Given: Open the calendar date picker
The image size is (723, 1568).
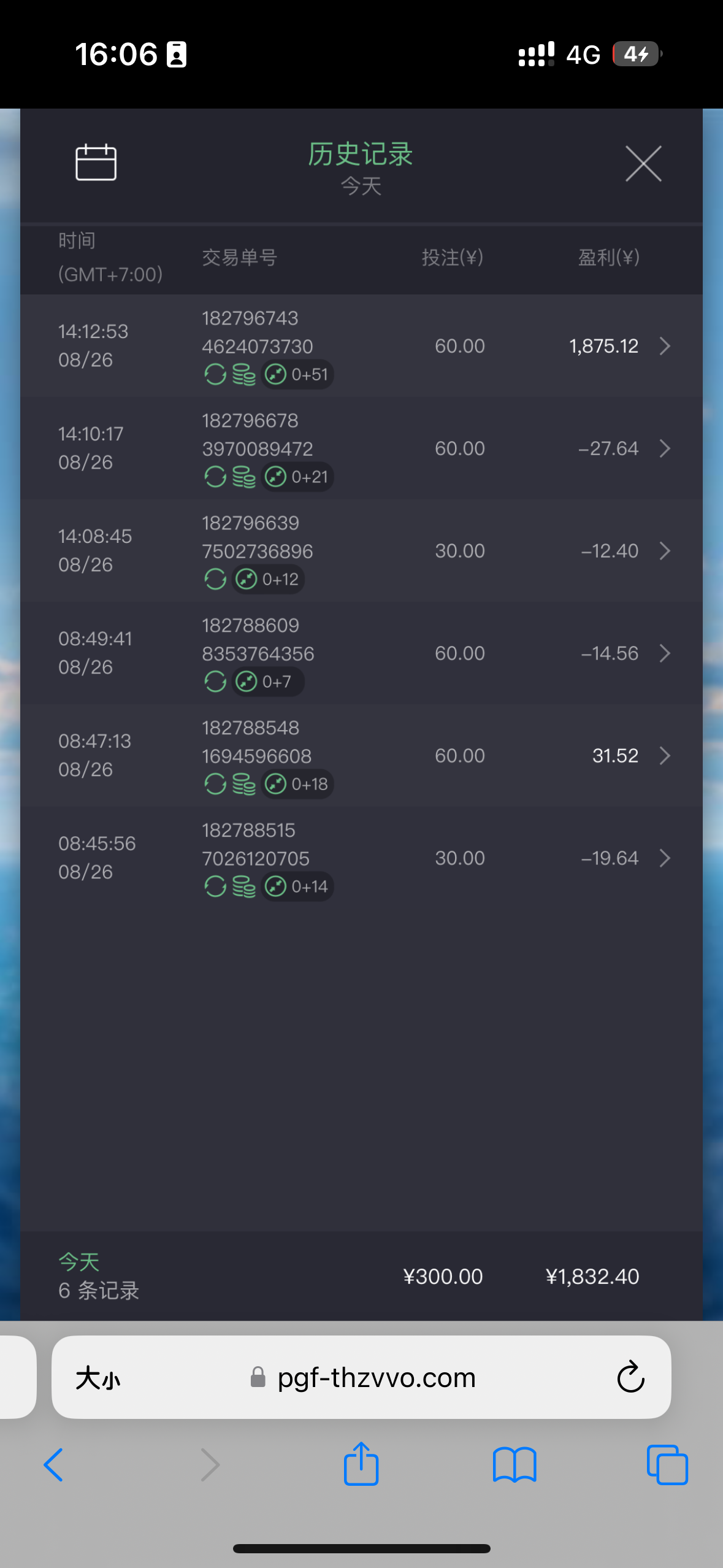Looking at the screenshot, I should coord(96,163).
